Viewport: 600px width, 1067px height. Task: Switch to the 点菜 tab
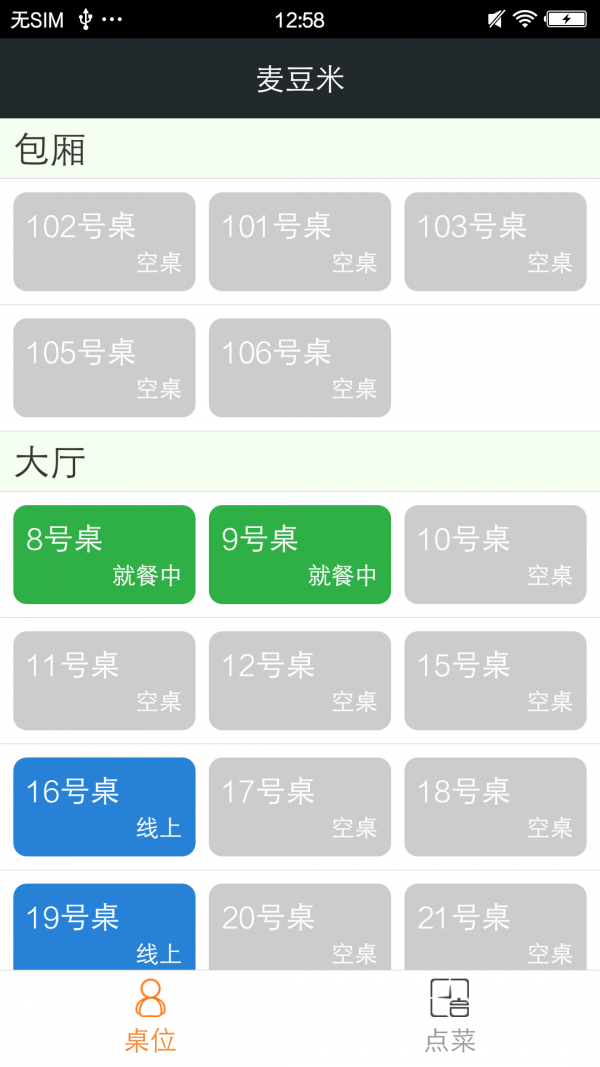click(x=450, y=1018)
